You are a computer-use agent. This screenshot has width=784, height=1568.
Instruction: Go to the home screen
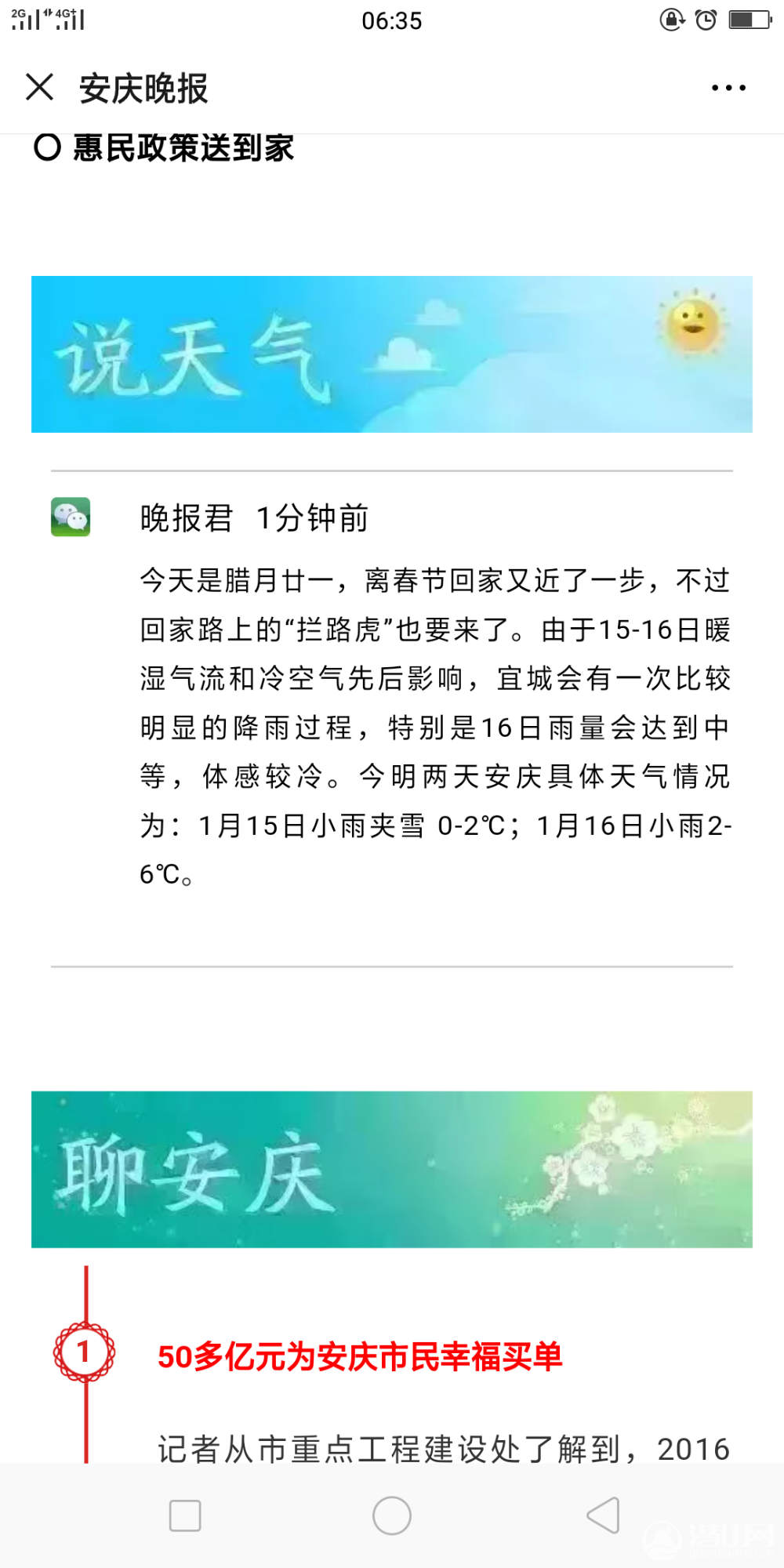pyautogui.click(x=392, y=1515)
